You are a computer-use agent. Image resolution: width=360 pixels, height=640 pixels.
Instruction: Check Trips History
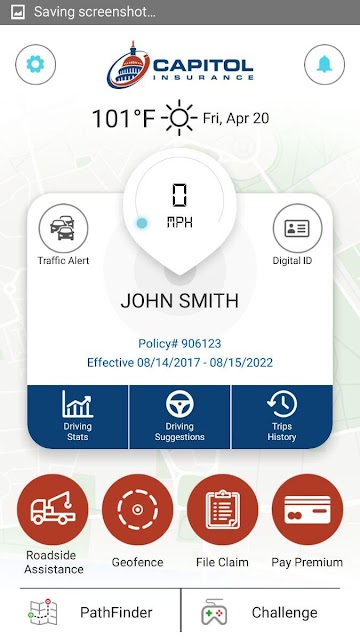pyautogui.click(x=282, y=417)
